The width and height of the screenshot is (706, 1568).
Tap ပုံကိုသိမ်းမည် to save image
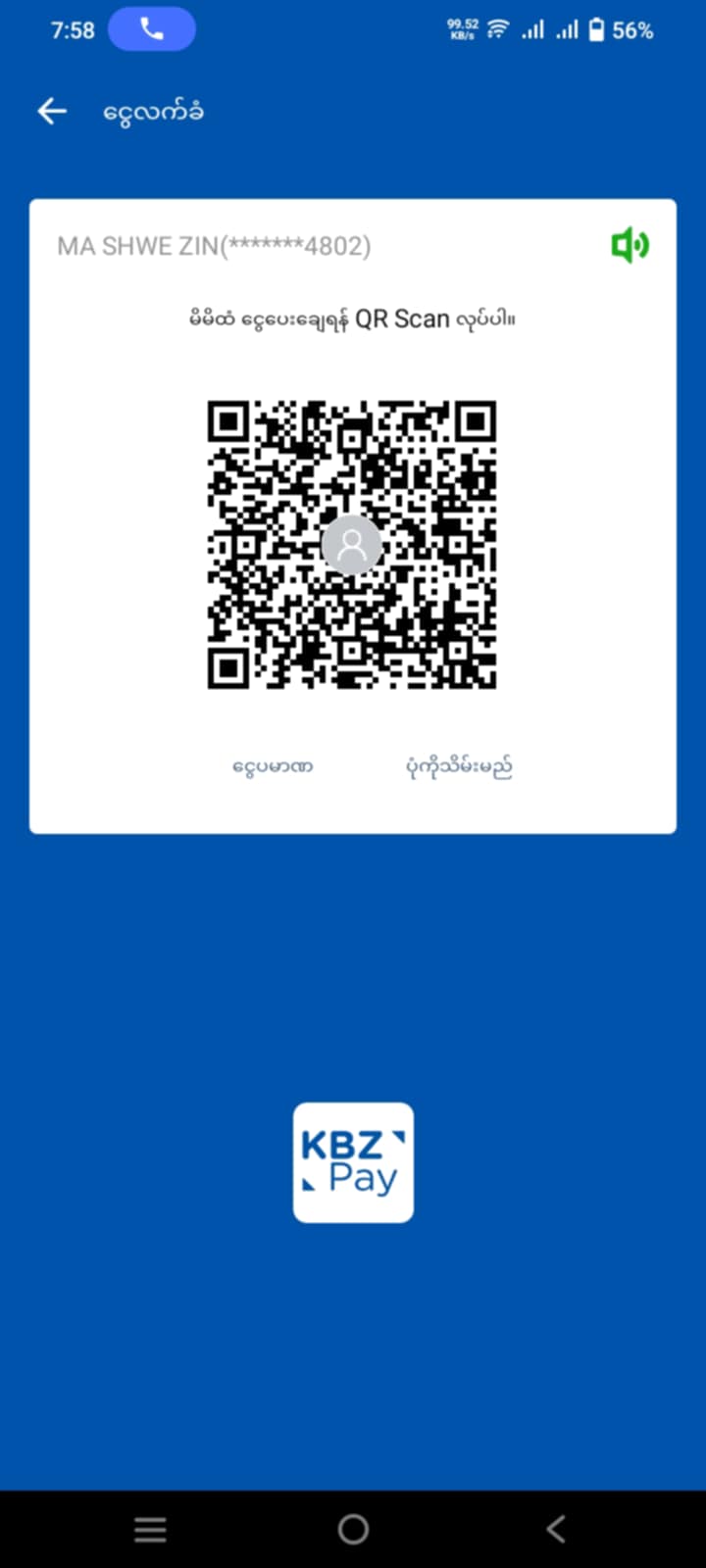459,766
